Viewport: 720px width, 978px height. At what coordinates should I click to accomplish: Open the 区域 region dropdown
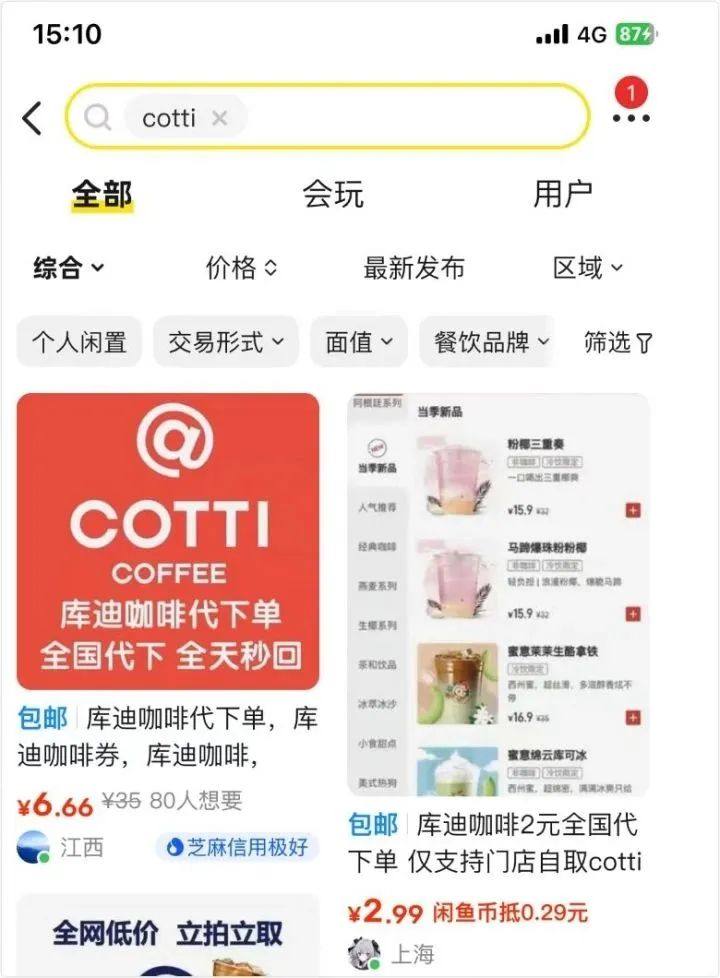point(588,268)
